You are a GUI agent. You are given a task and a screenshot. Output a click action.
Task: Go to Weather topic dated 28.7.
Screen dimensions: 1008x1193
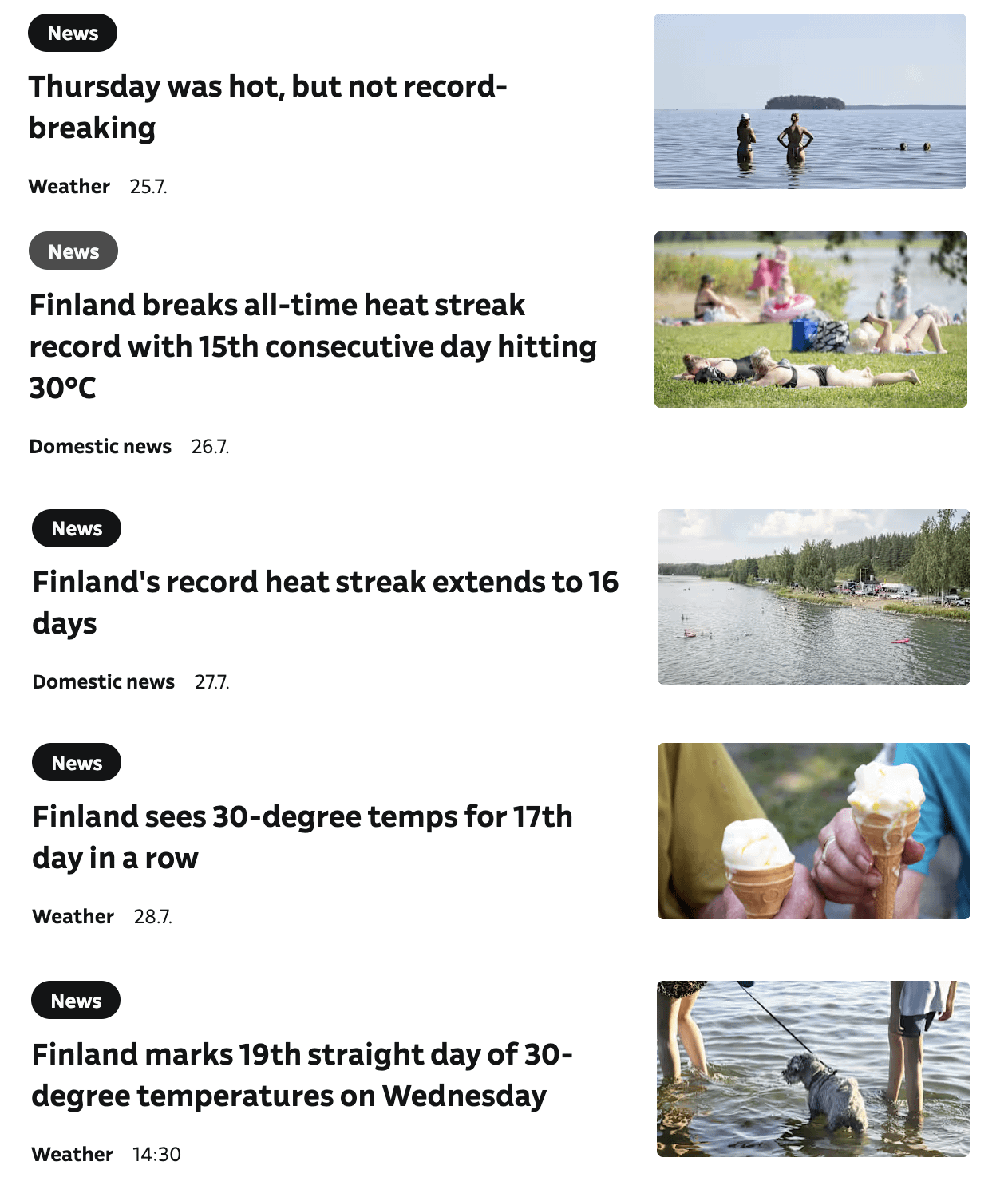(x=73, y=917)
